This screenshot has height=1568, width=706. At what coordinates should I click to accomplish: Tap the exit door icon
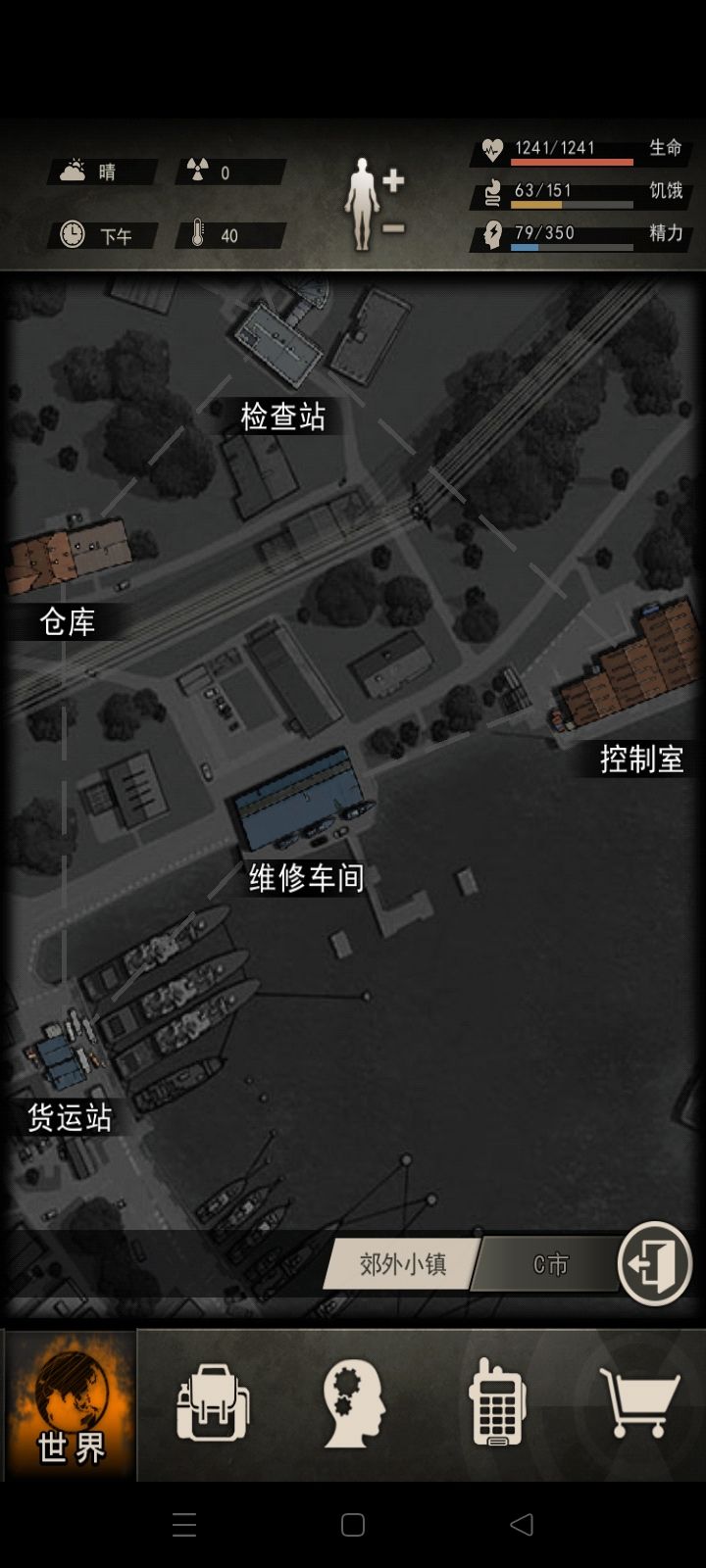tap(655, 1263)
